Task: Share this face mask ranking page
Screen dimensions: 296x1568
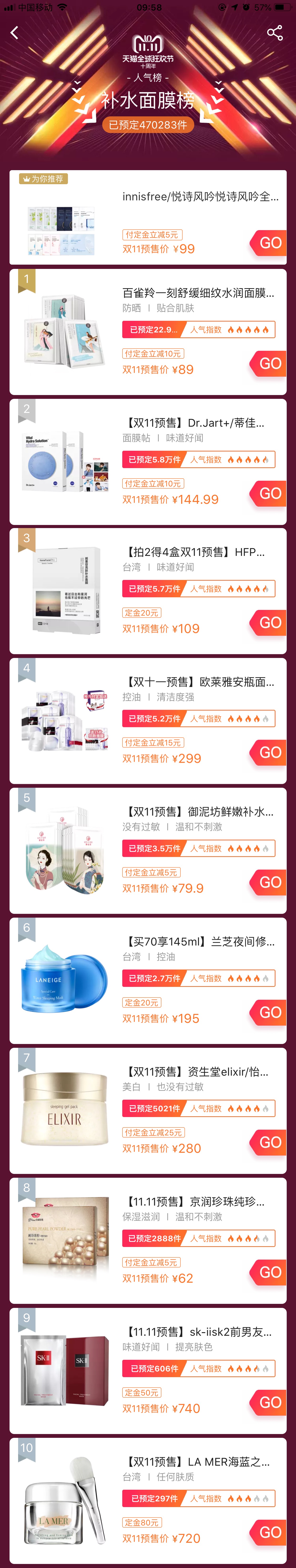Action: (x=275, y=33)
